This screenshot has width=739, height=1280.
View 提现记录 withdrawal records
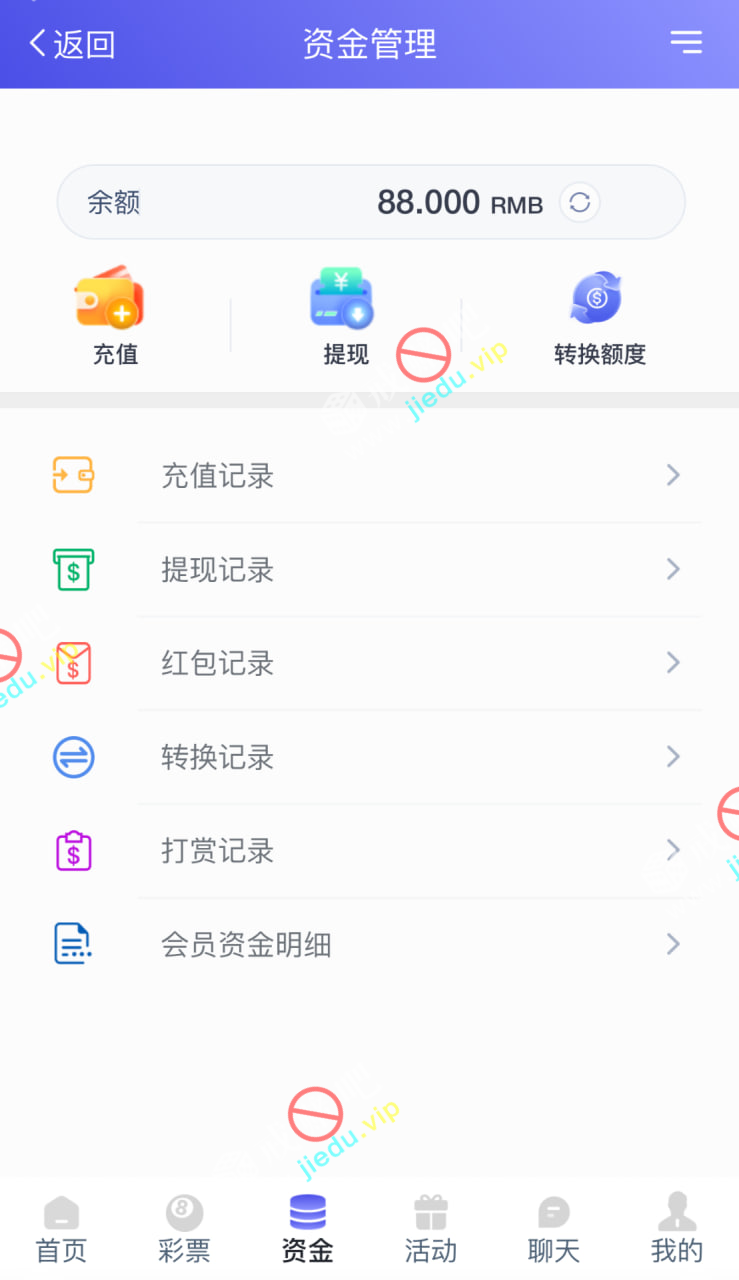point(369,570)
